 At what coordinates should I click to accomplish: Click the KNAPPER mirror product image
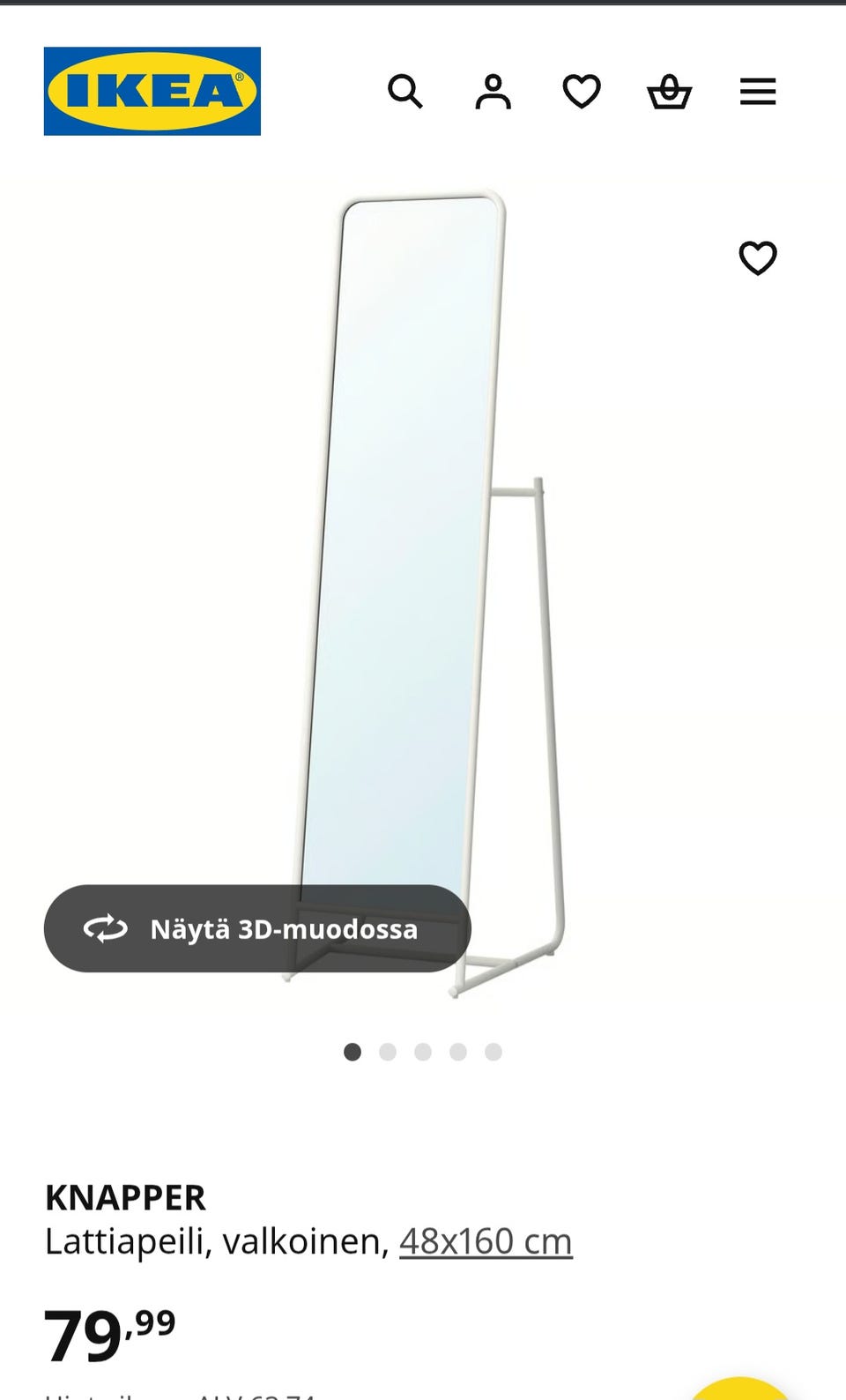coord(423,591)
